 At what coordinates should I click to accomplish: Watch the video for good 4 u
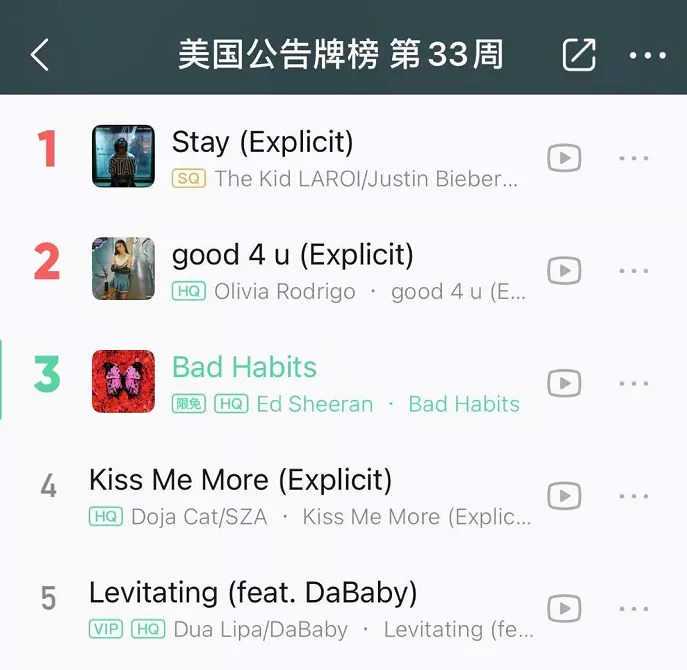(x=564, y=270)
